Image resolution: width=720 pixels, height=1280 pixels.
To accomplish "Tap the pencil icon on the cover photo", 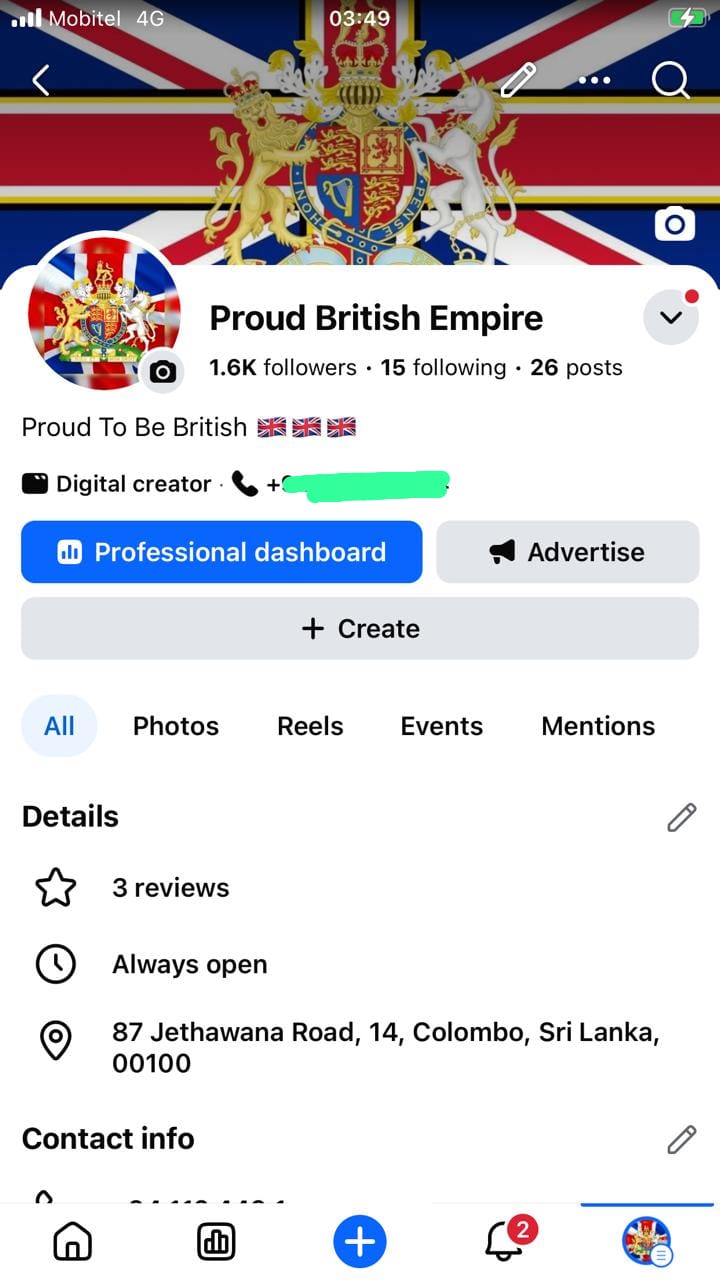I will click(518, 80).
